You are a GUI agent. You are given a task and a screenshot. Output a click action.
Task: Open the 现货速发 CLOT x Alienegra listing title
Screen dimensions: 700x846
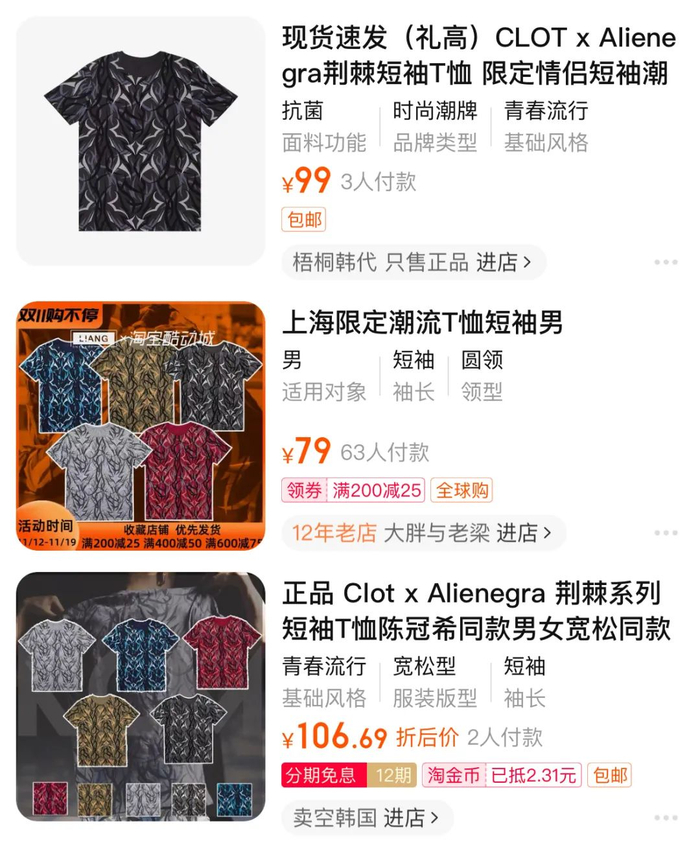pos(476,57)
